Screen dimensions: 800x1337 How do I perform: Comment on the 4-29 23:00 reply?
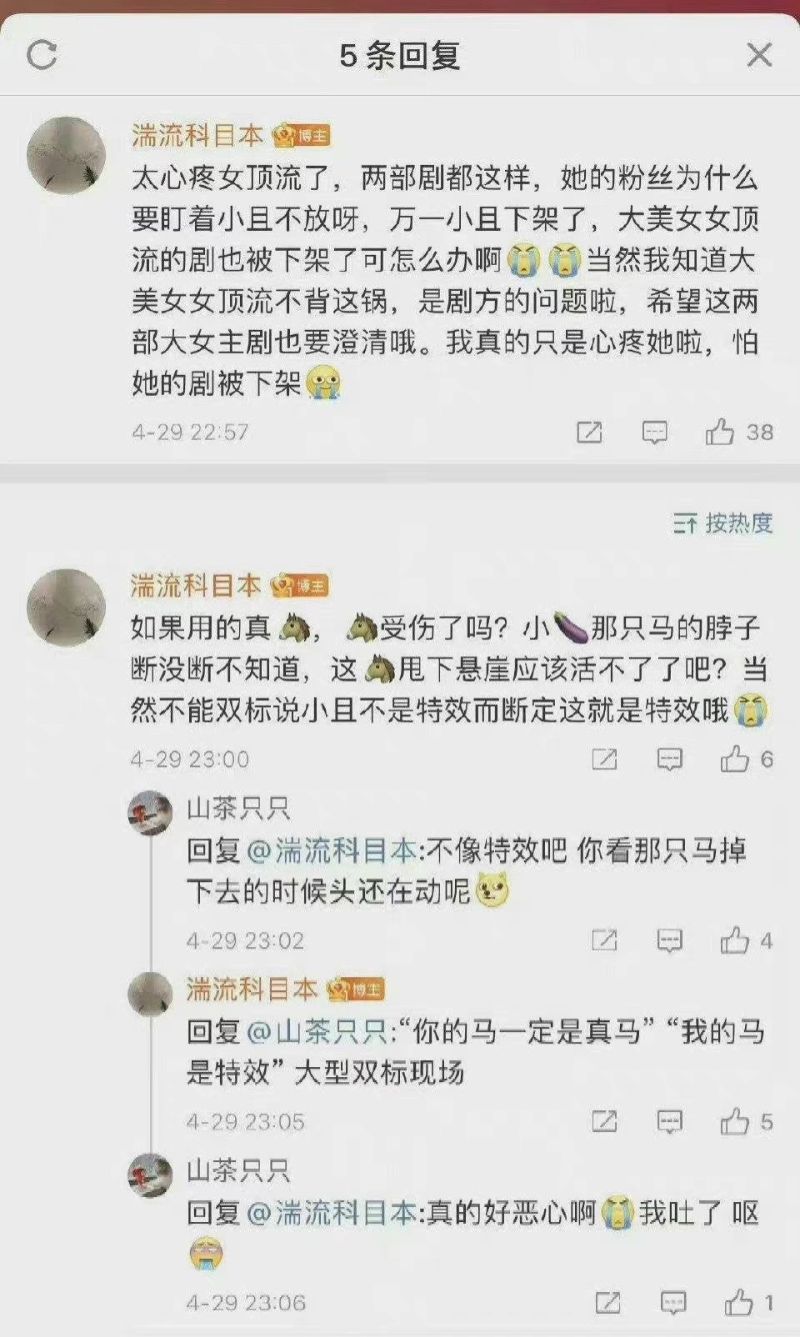669,760
